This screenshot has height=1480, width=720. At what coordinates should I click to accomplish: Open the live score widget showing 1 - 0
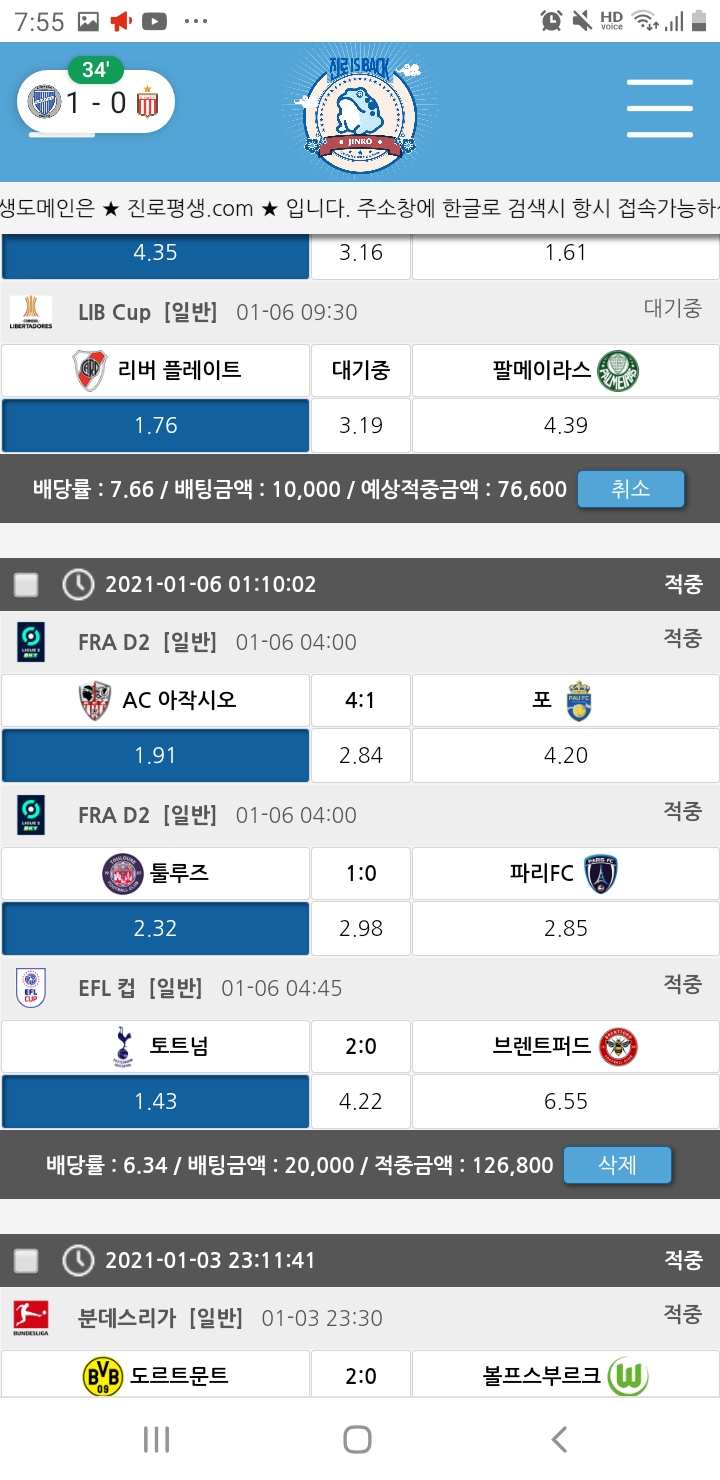[96, 102]
